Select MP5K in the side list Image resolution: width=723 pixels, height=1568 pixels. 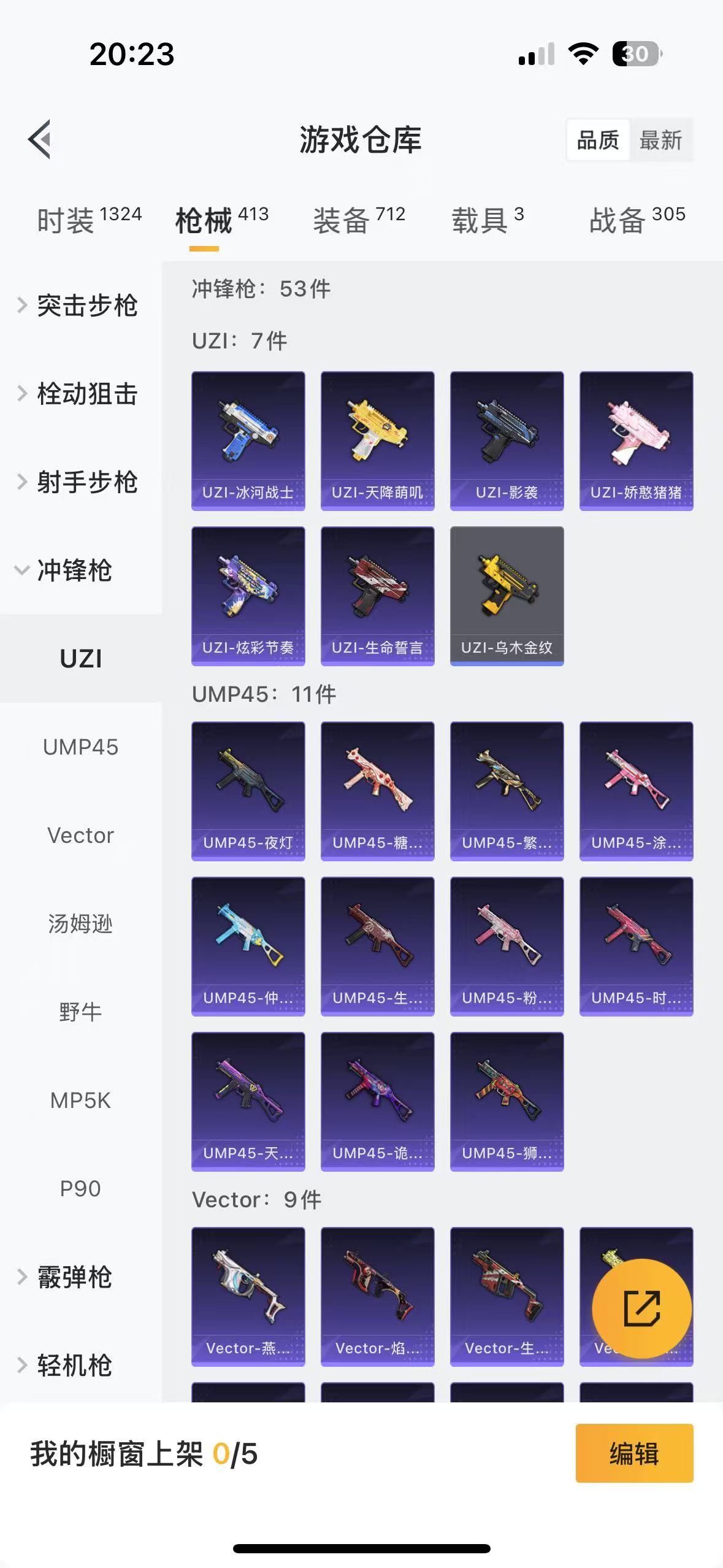80,1101
